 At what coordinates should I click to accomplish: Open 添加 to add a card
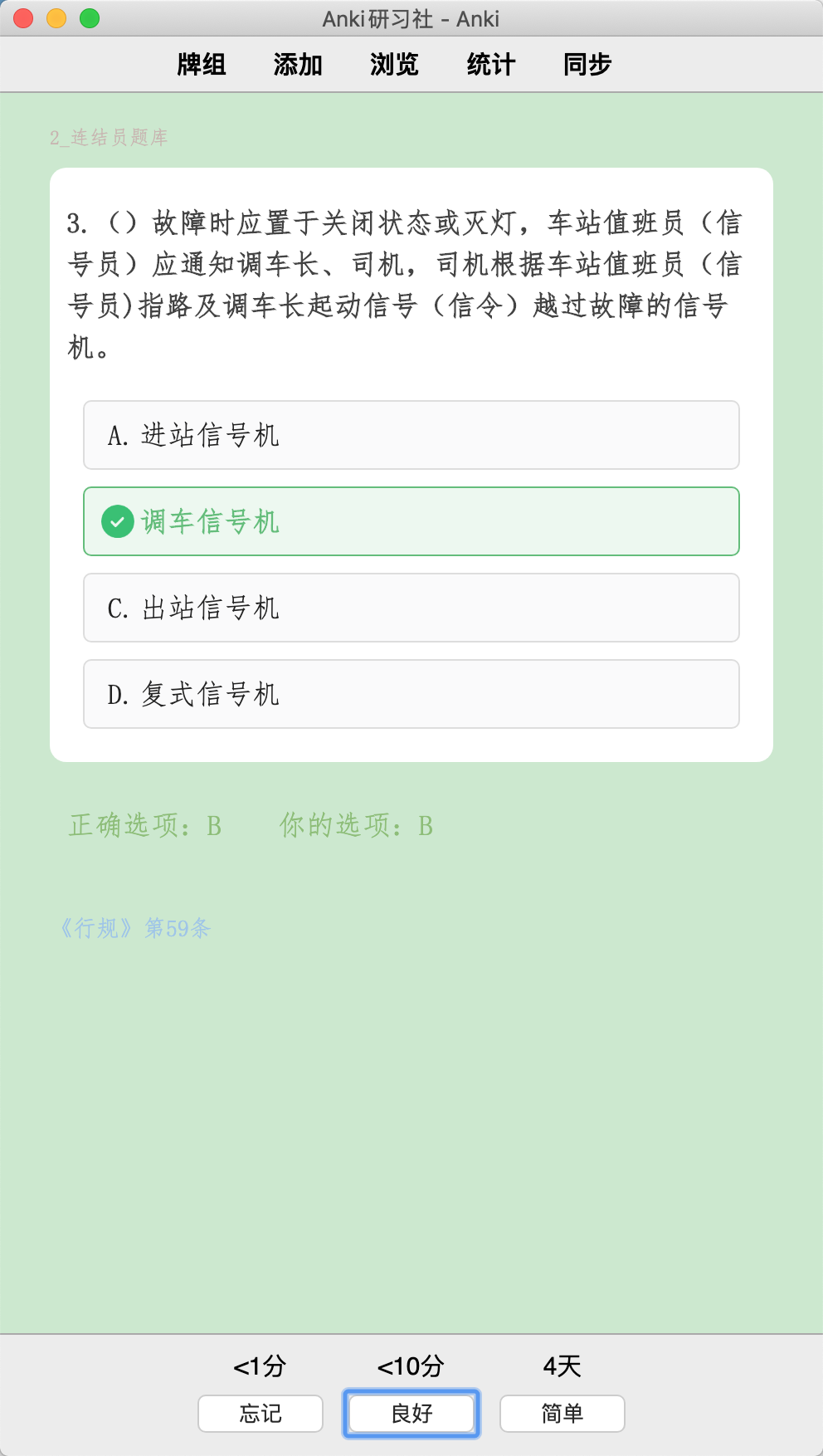tap(298, 64)
